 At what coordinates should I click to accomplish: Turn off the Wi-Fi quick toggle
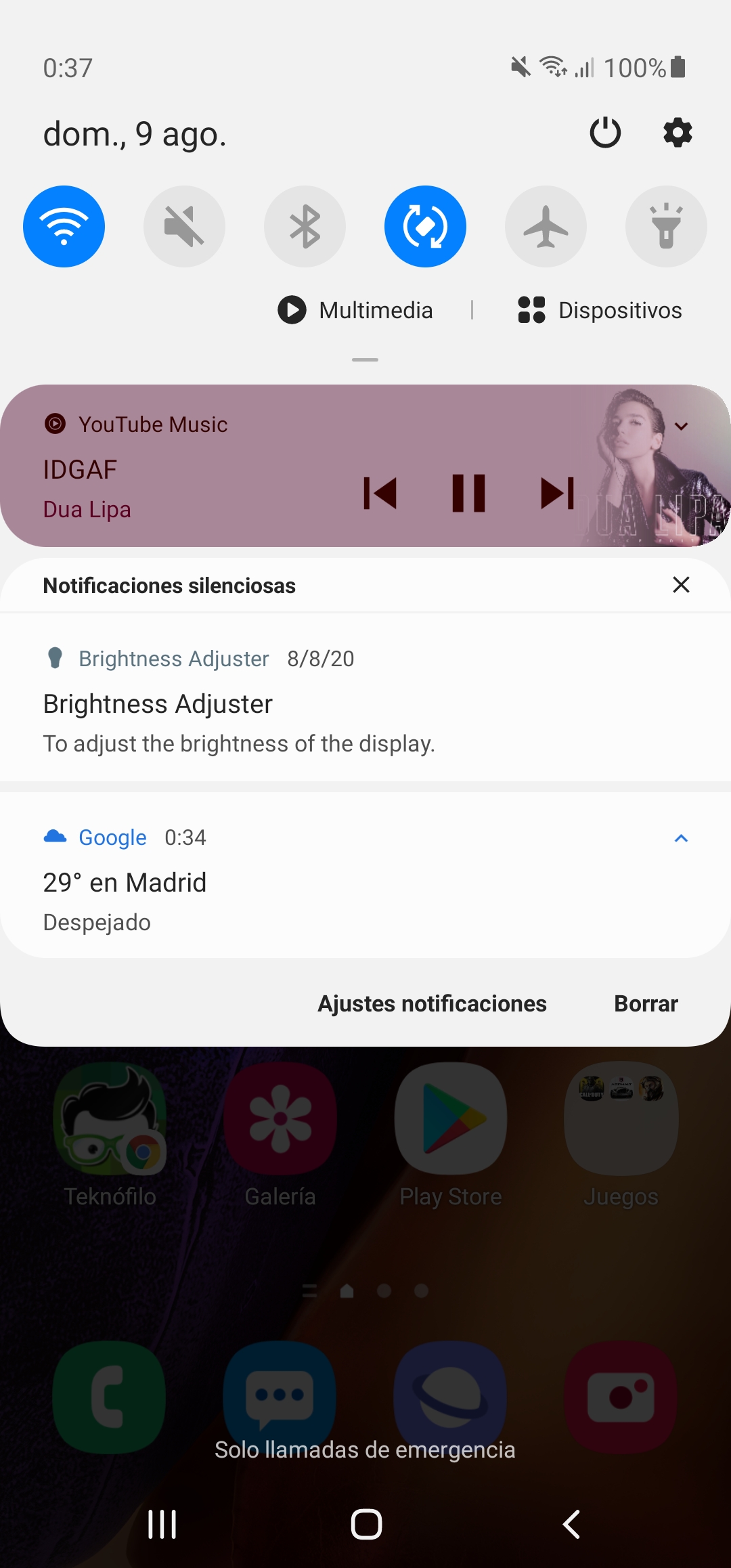pos(64,226)
